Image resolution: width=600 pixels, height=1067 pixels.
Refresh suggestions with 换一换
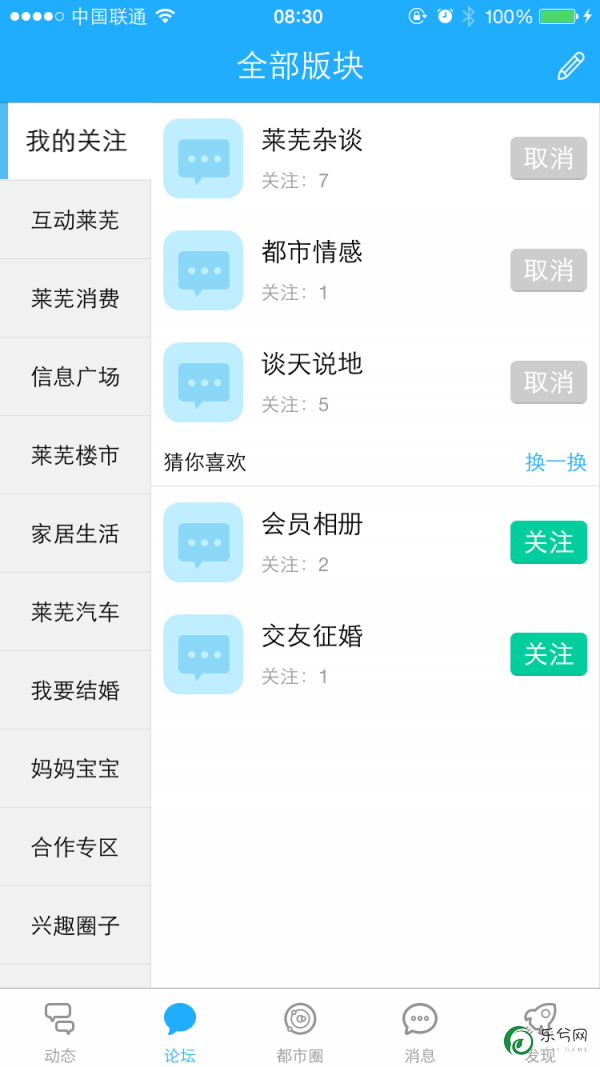(556, 463)
